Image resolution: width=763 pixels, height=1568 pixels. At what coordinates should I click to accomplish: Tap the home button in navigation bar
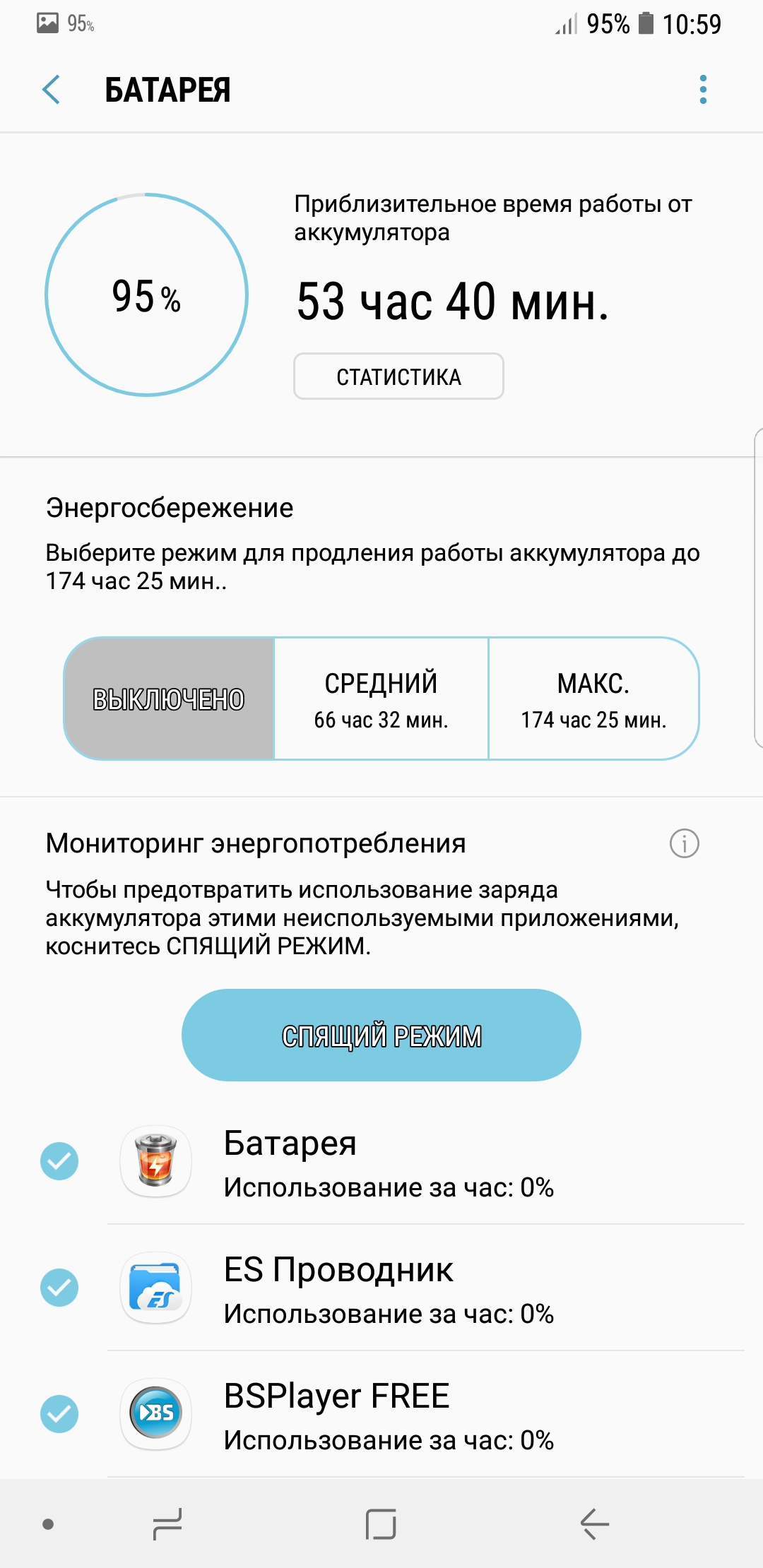pos(381,1524)
